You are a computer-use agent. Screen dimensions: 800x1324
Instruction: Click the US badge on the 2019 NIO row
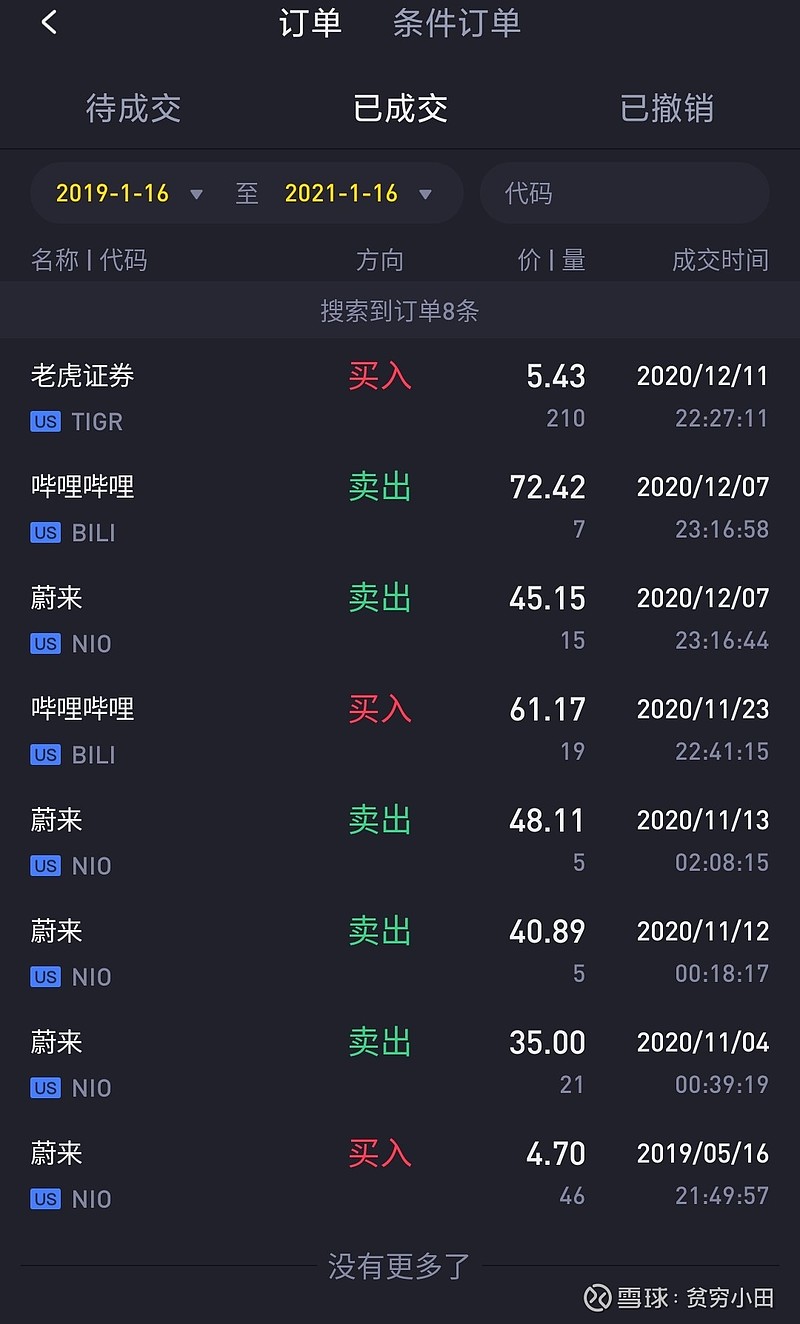[45, 1199]
